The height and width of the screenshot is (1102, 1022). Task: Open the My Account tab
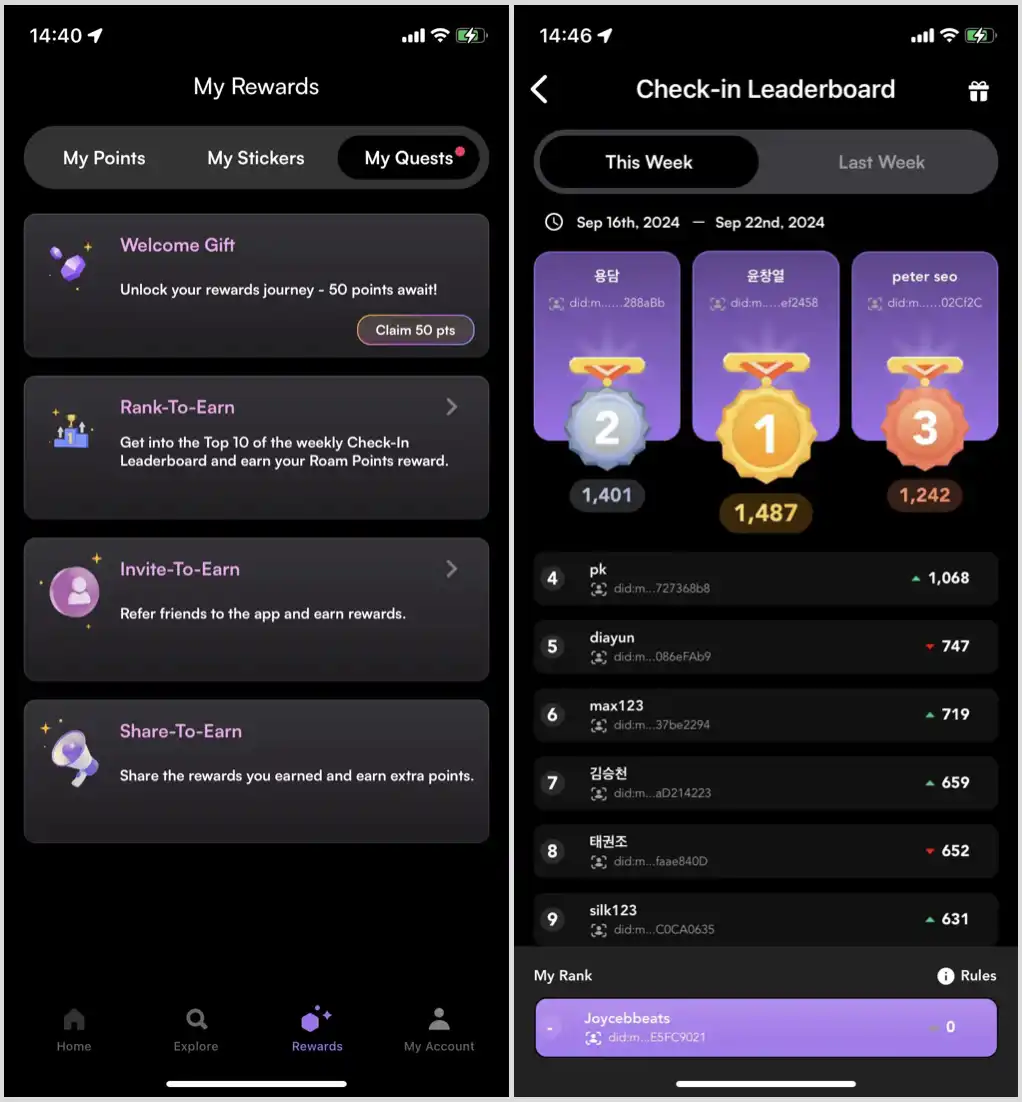tap(439, 1030)
